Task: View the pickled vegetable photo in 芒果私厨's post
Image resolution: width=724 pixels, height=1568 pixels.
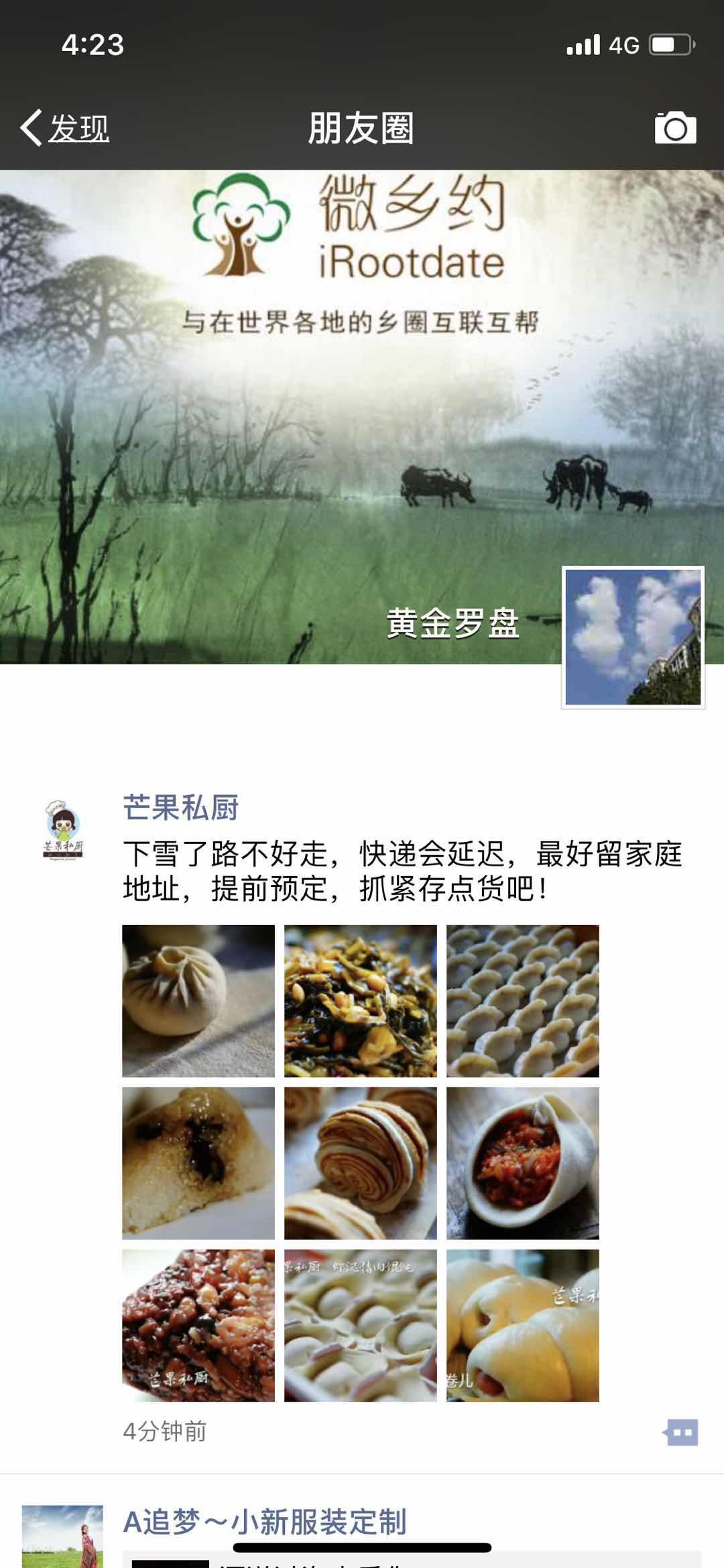Action: click(x=361, y=1001)
